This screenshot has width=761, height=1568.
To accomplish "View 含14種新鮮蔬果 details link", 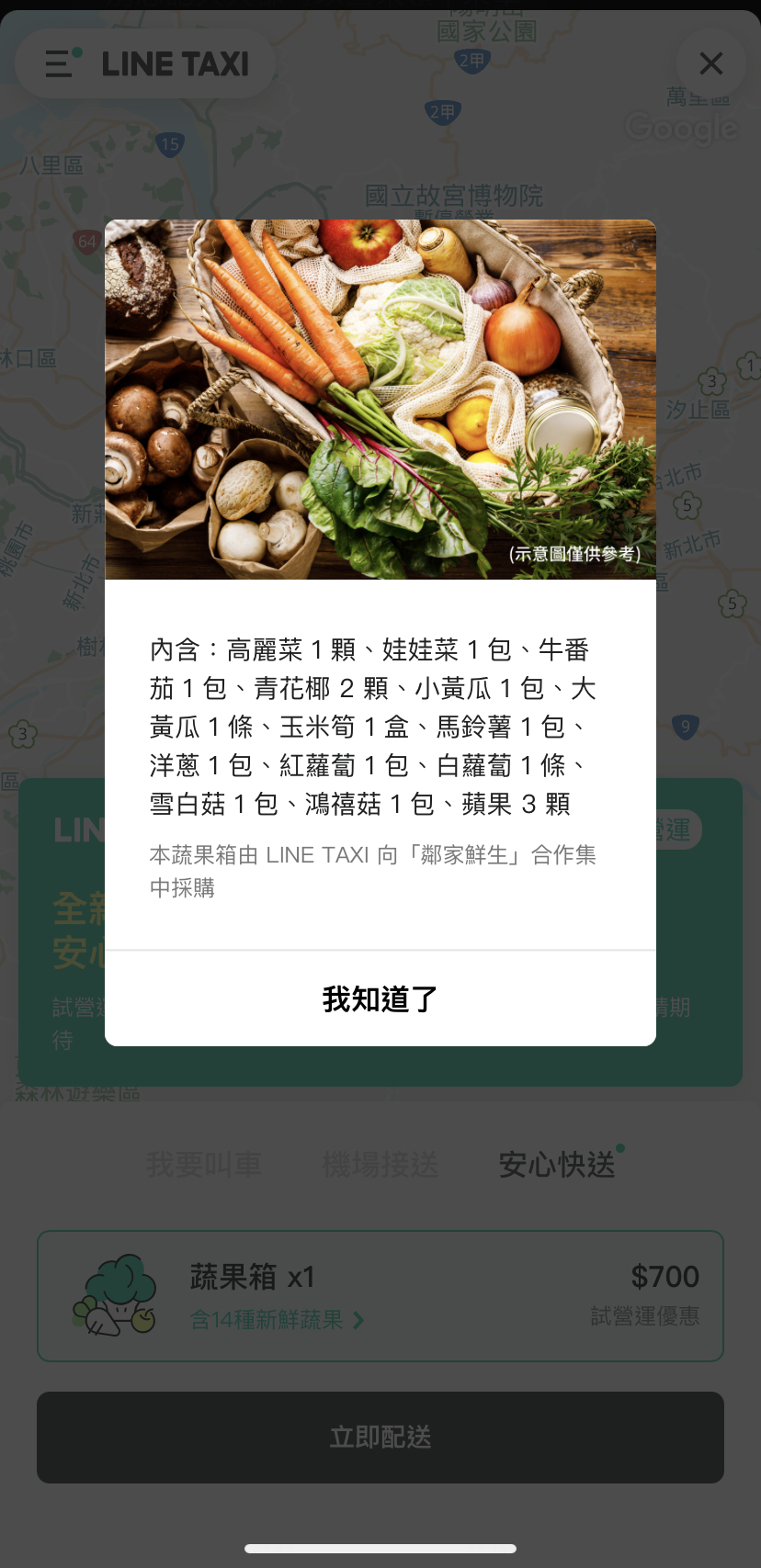I will point(276,1320).
